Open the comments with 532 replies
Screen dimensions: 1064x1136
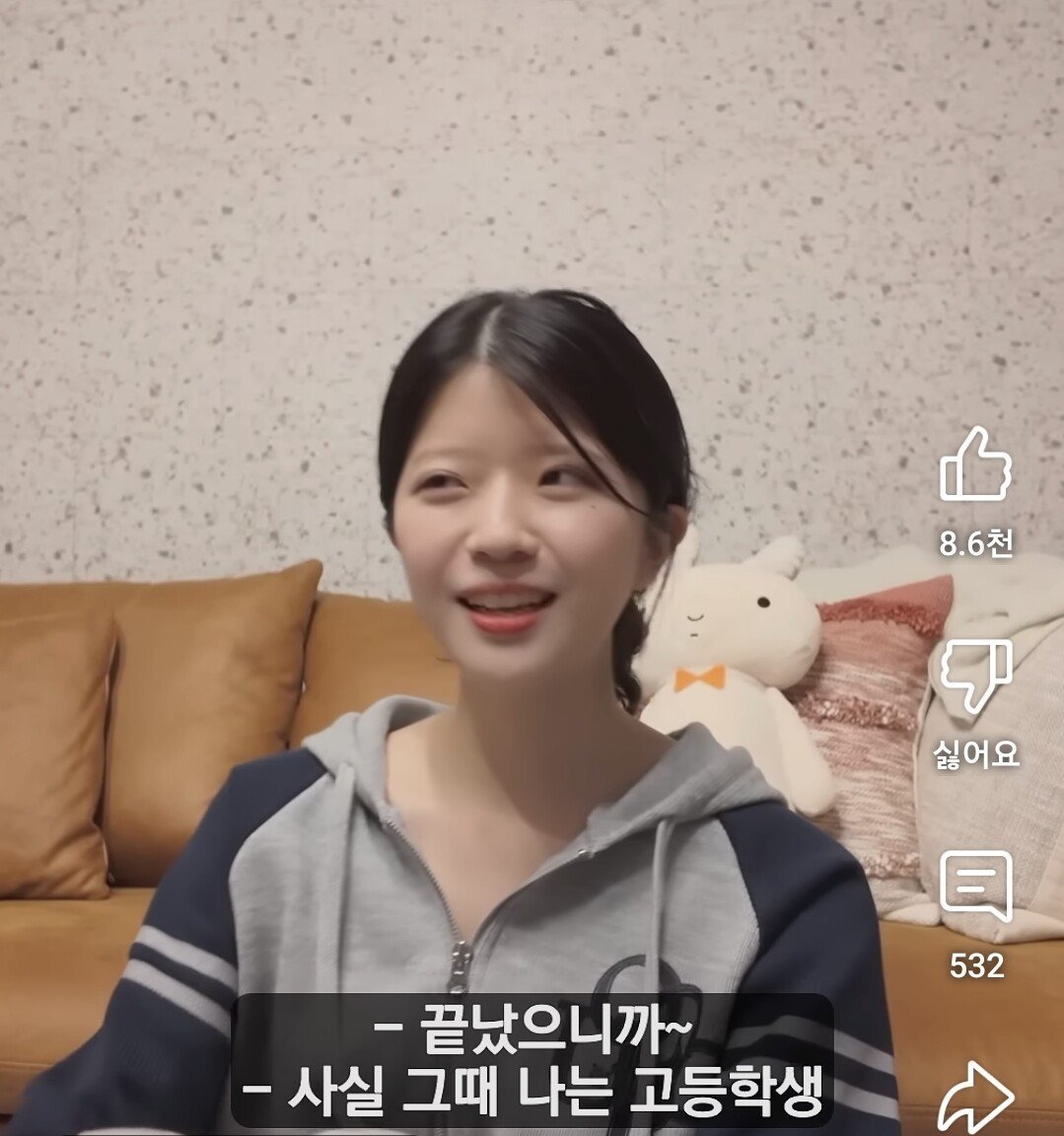click(975, 887)
